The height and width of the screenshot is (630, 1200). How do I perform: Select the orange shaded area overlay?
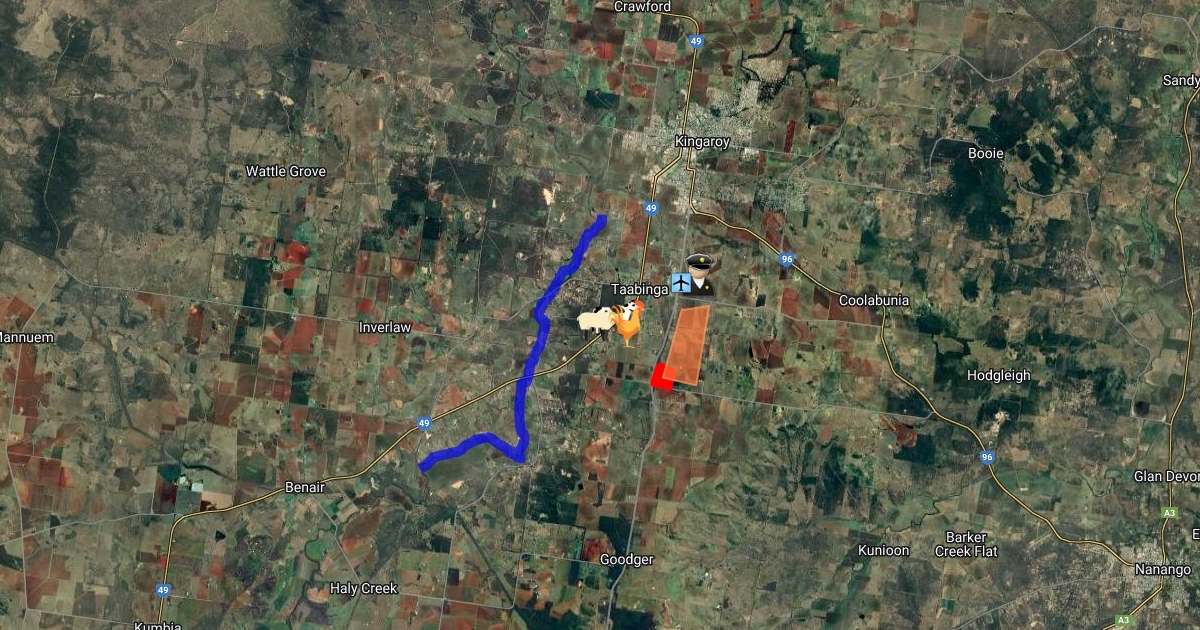coord(688,340)
